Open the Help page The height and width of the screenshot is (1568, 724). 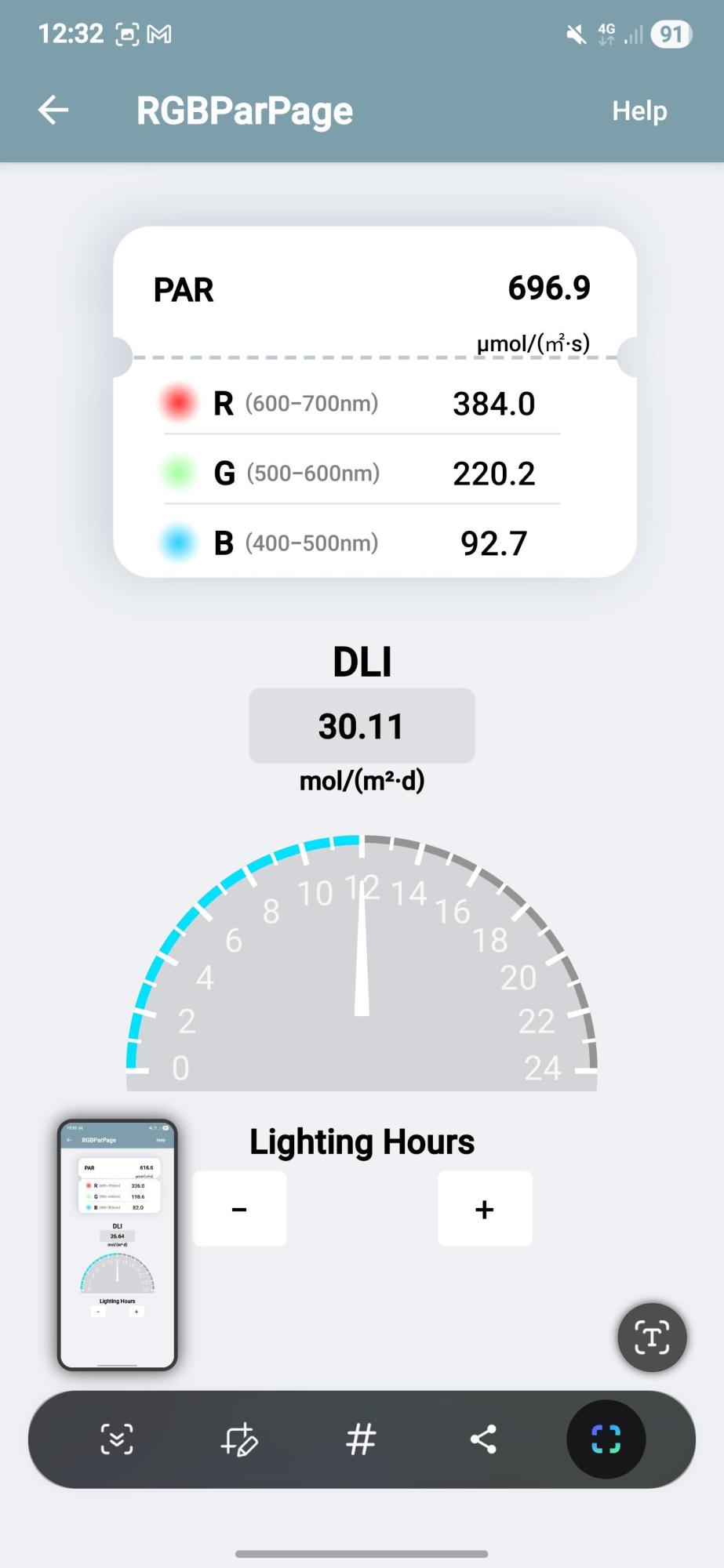[639, 111]
